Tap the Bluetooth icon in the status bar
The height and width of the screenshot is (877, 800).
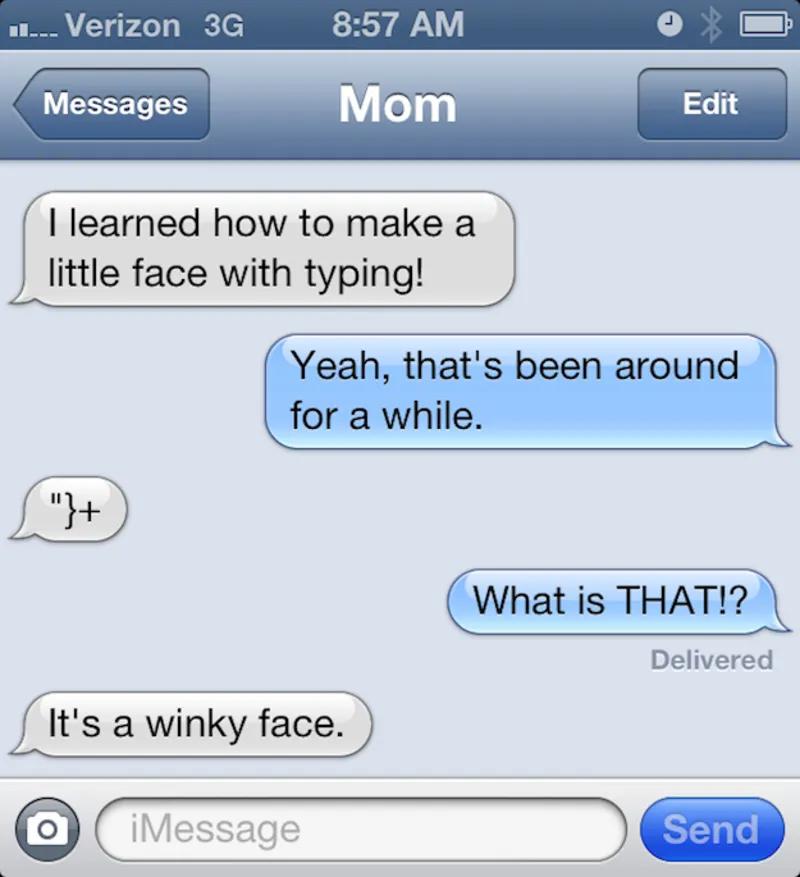712,22
